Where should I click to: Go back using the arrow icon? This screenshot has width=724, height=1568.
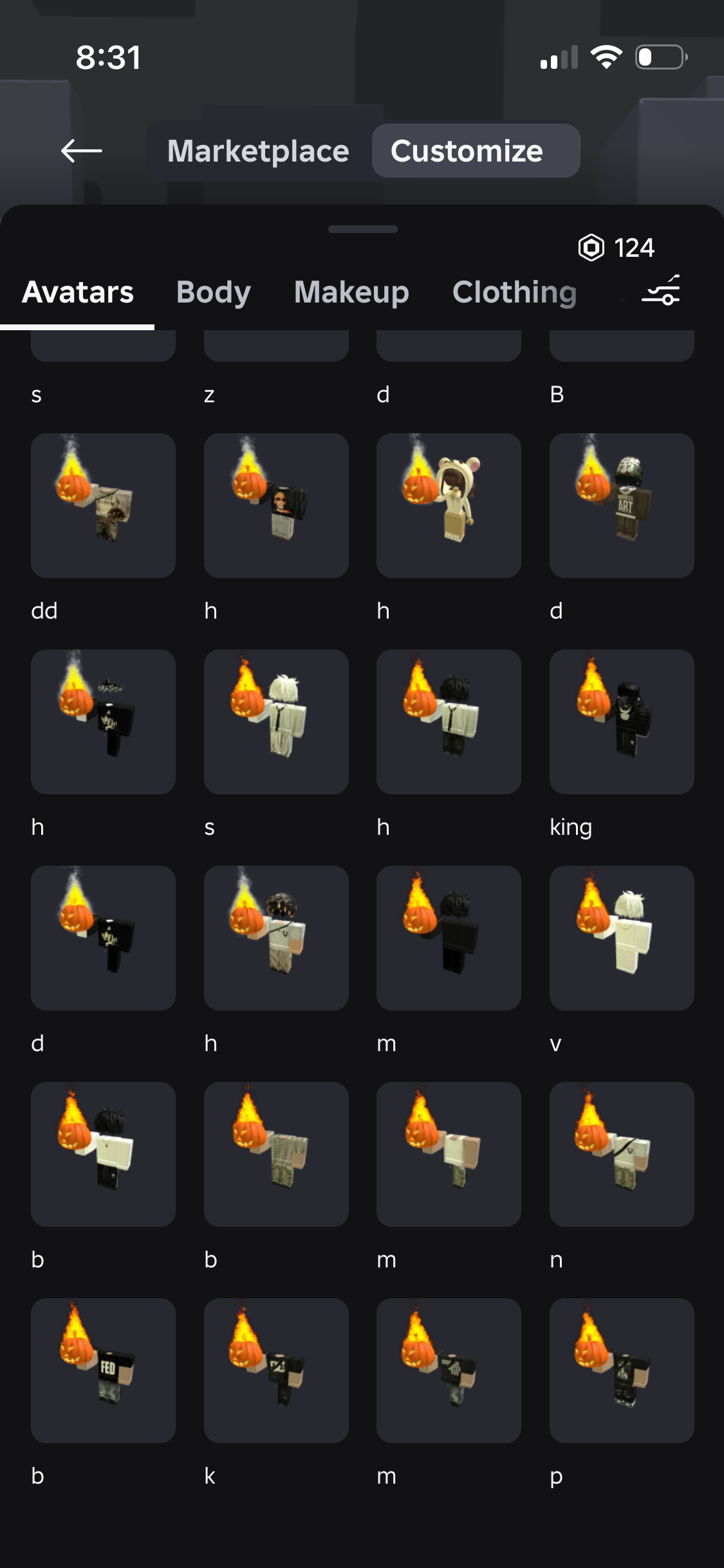click(82, 151)
